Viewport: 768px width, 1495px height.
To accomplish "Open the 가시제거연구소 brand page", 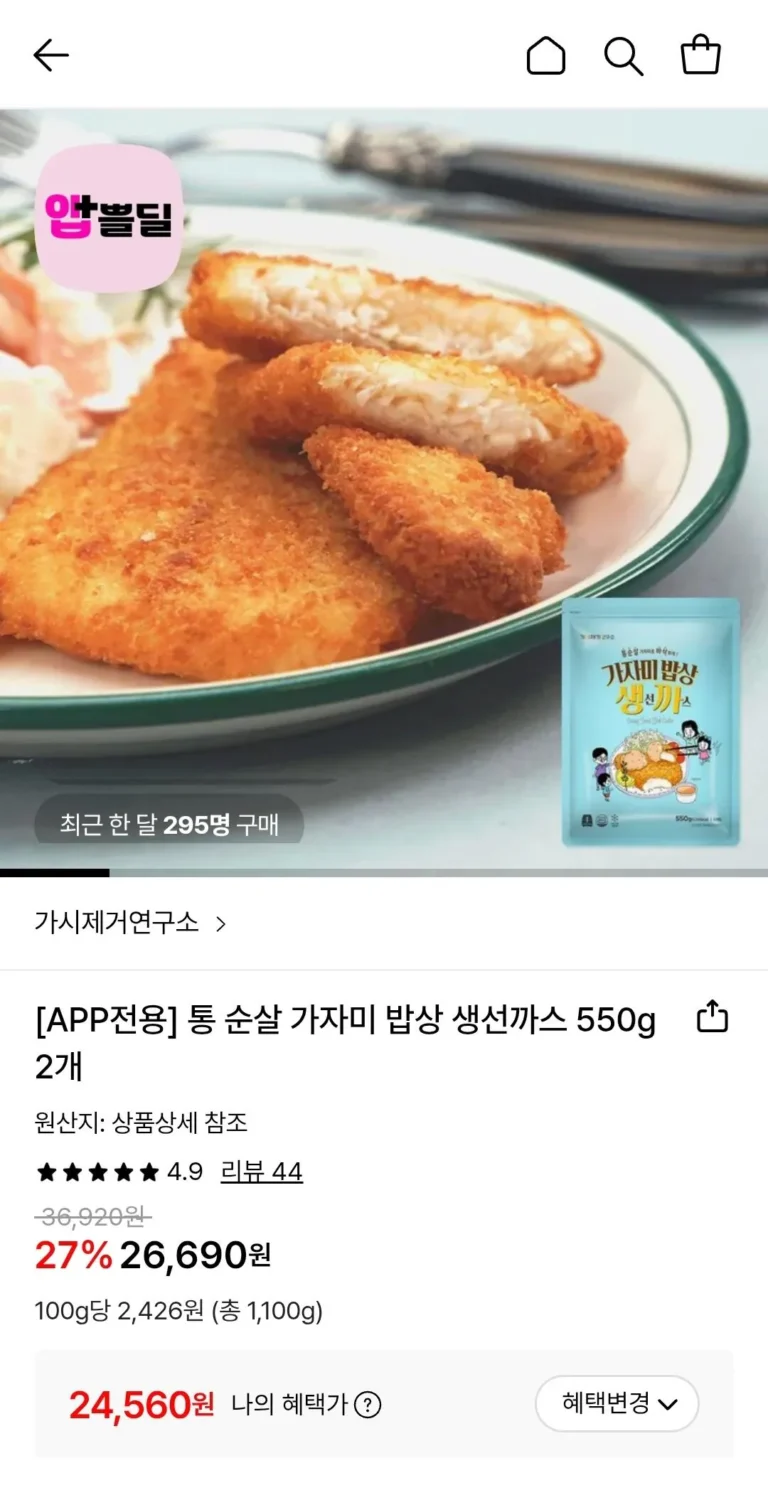I will pyautogui.click(x=130, y=923).
